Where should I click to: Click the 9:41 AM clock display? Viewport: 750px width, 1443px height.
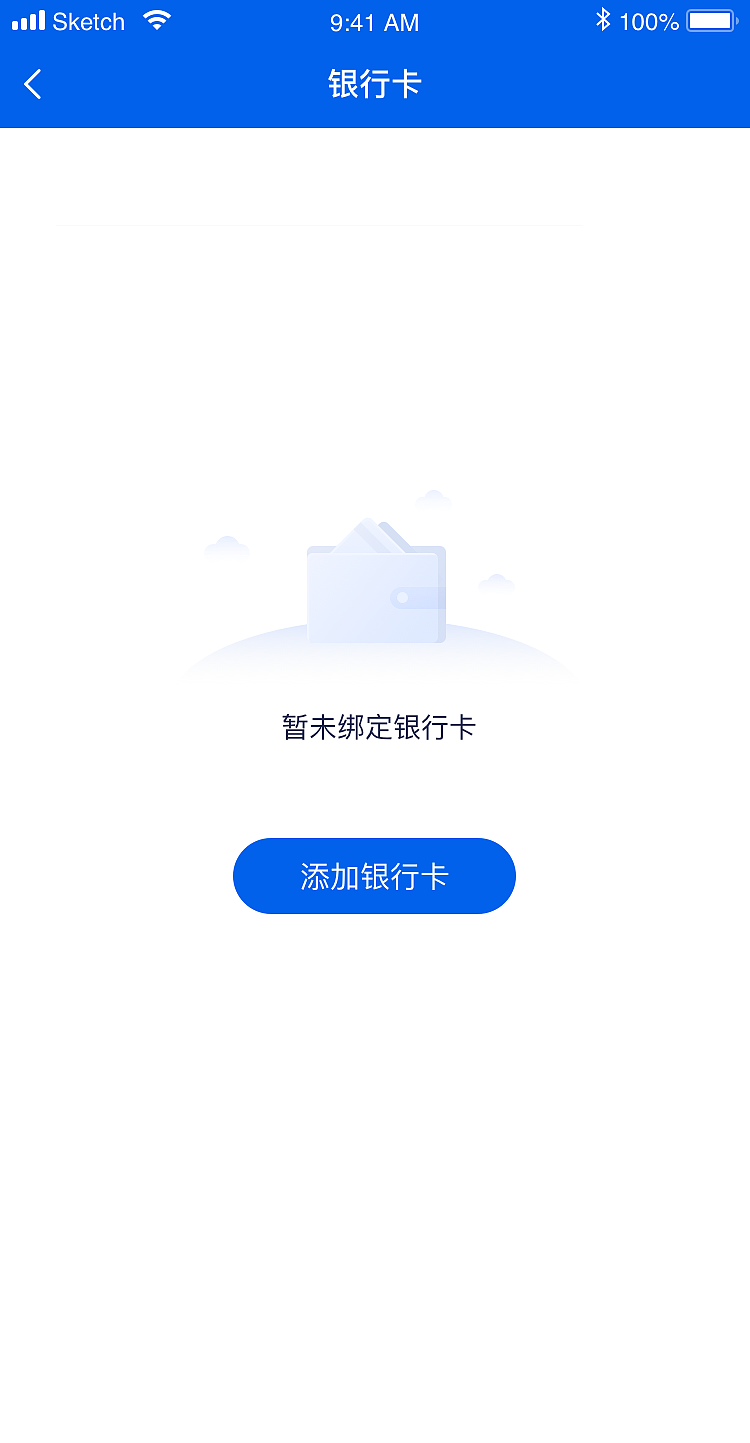click(x=374, y=21)
